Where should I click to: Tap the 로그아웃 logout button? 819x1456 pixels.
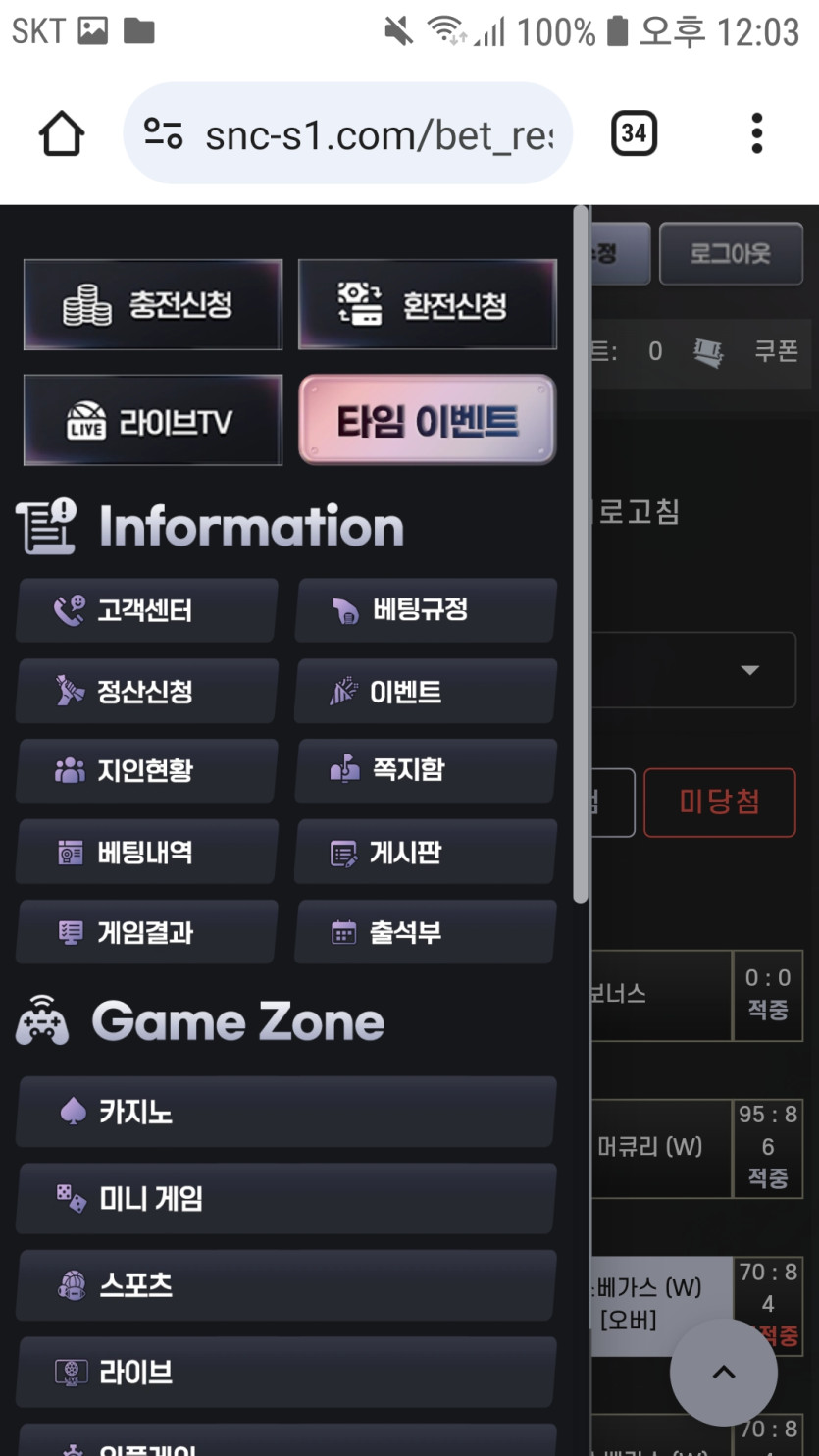(731, 254)
